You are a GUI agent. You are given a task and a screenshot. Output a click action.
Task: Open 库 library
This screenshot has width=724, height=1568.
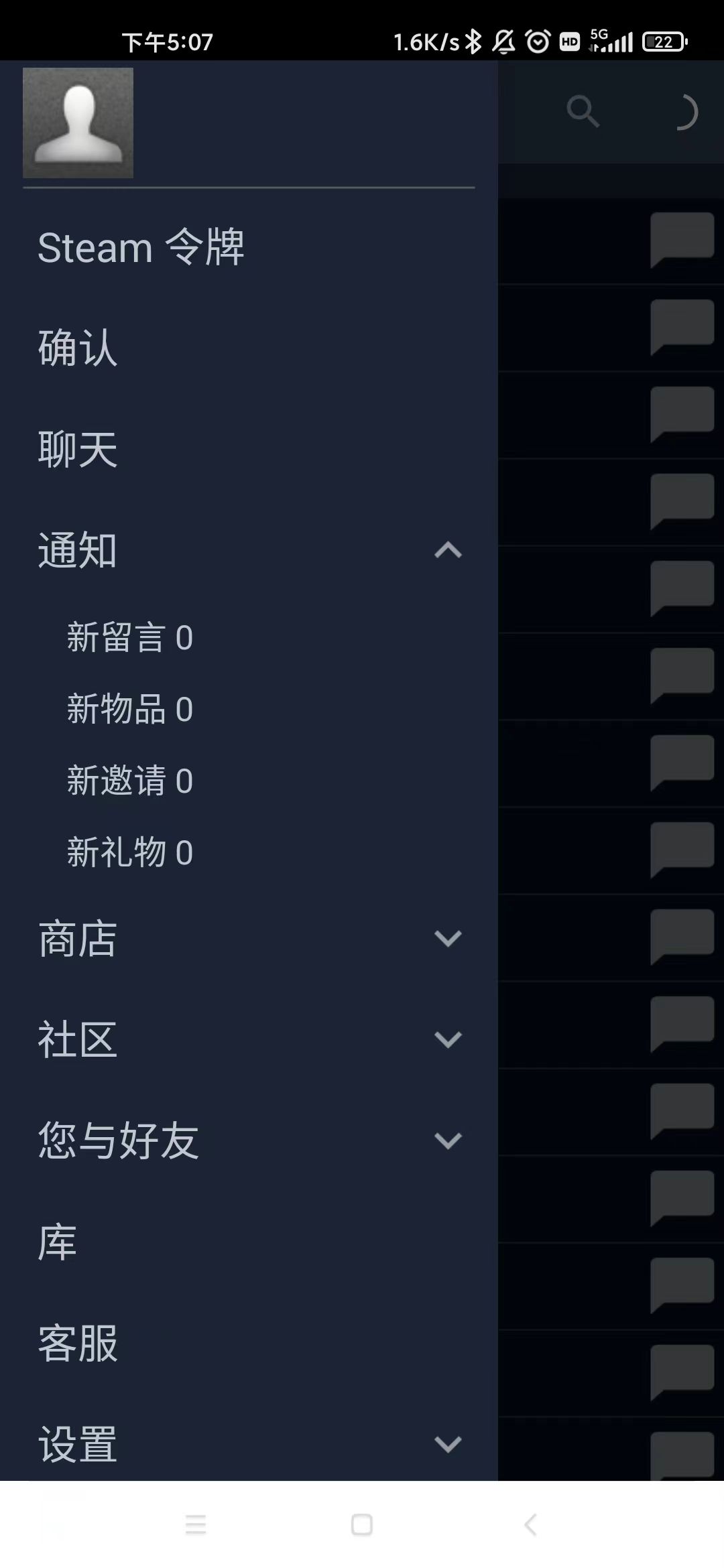(x=58, y=1242)
